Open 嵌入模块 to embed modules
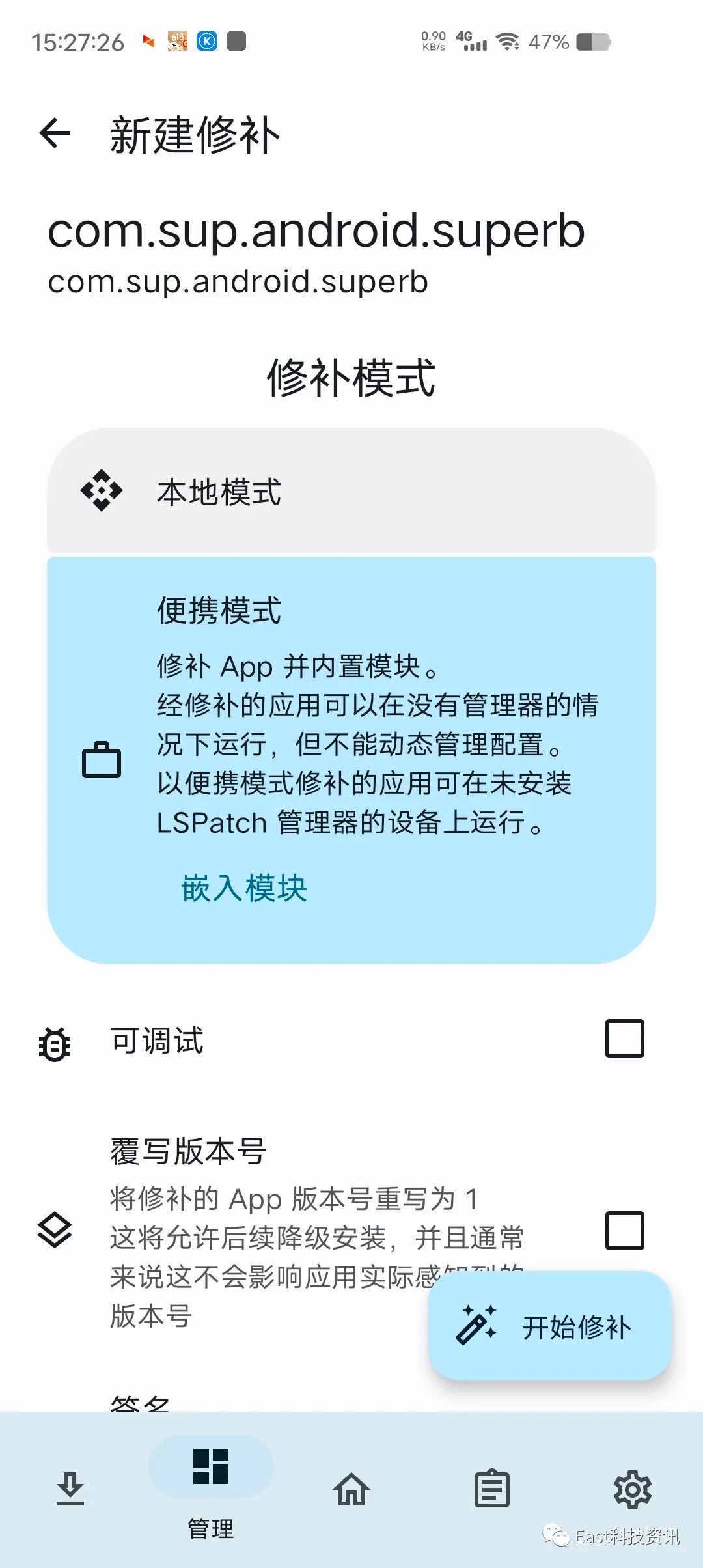This screenshot has width=703, height=1568. coord(244,887)
